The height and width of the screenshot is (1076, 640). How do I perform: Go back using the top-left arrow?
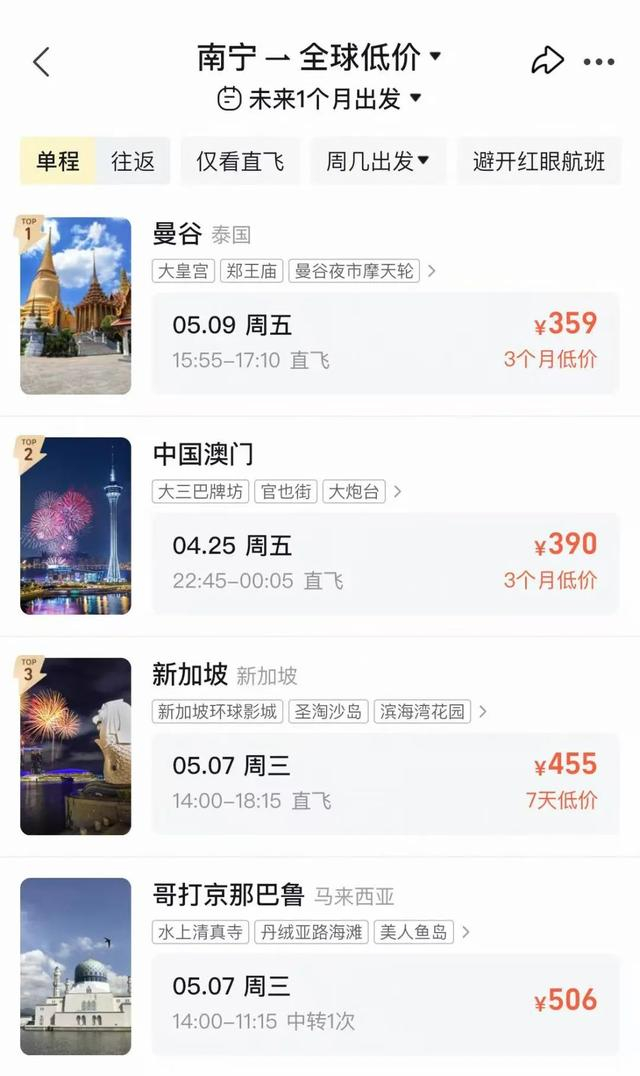click(x=41, y=62)
